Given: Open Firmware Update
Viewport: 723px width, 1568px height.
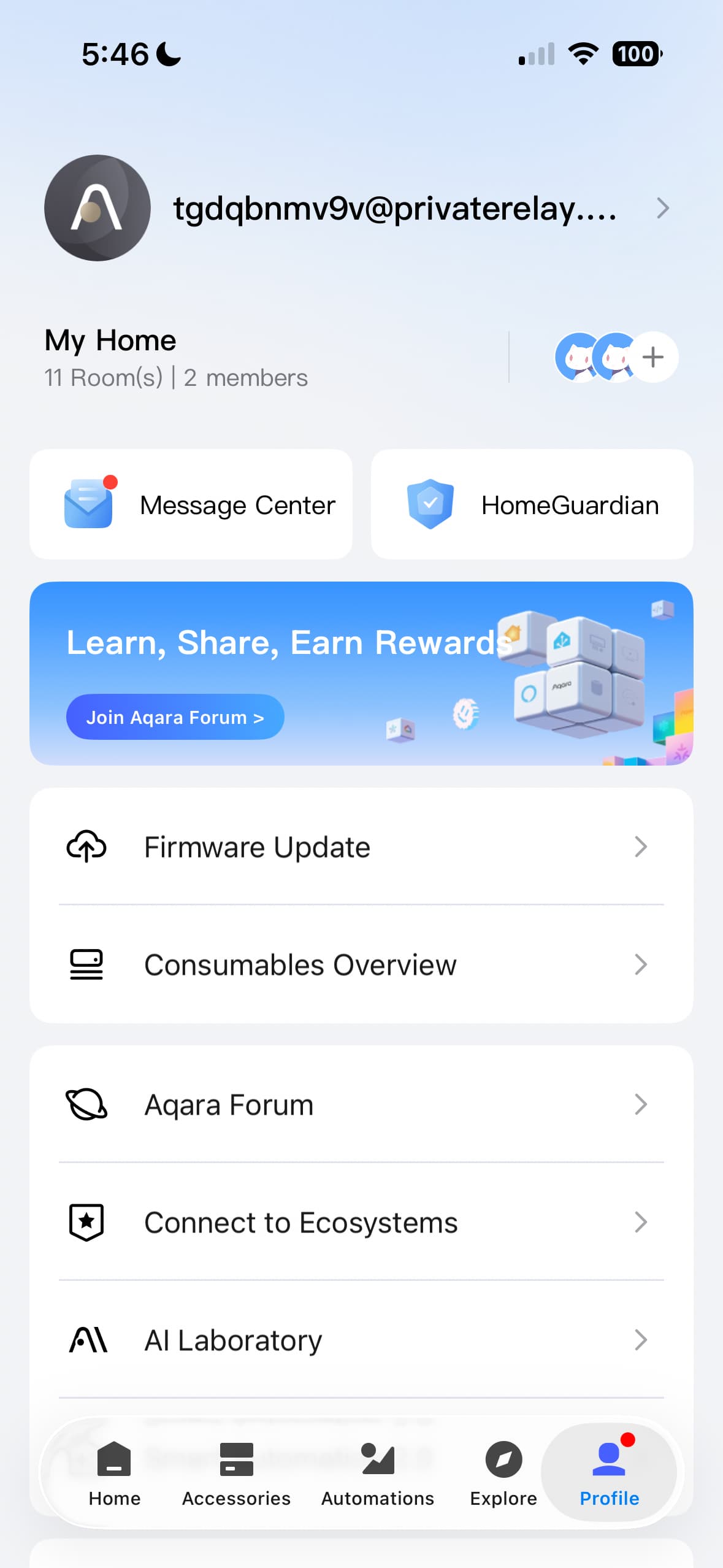Looking at the screenshot, I should coord(361,847).
